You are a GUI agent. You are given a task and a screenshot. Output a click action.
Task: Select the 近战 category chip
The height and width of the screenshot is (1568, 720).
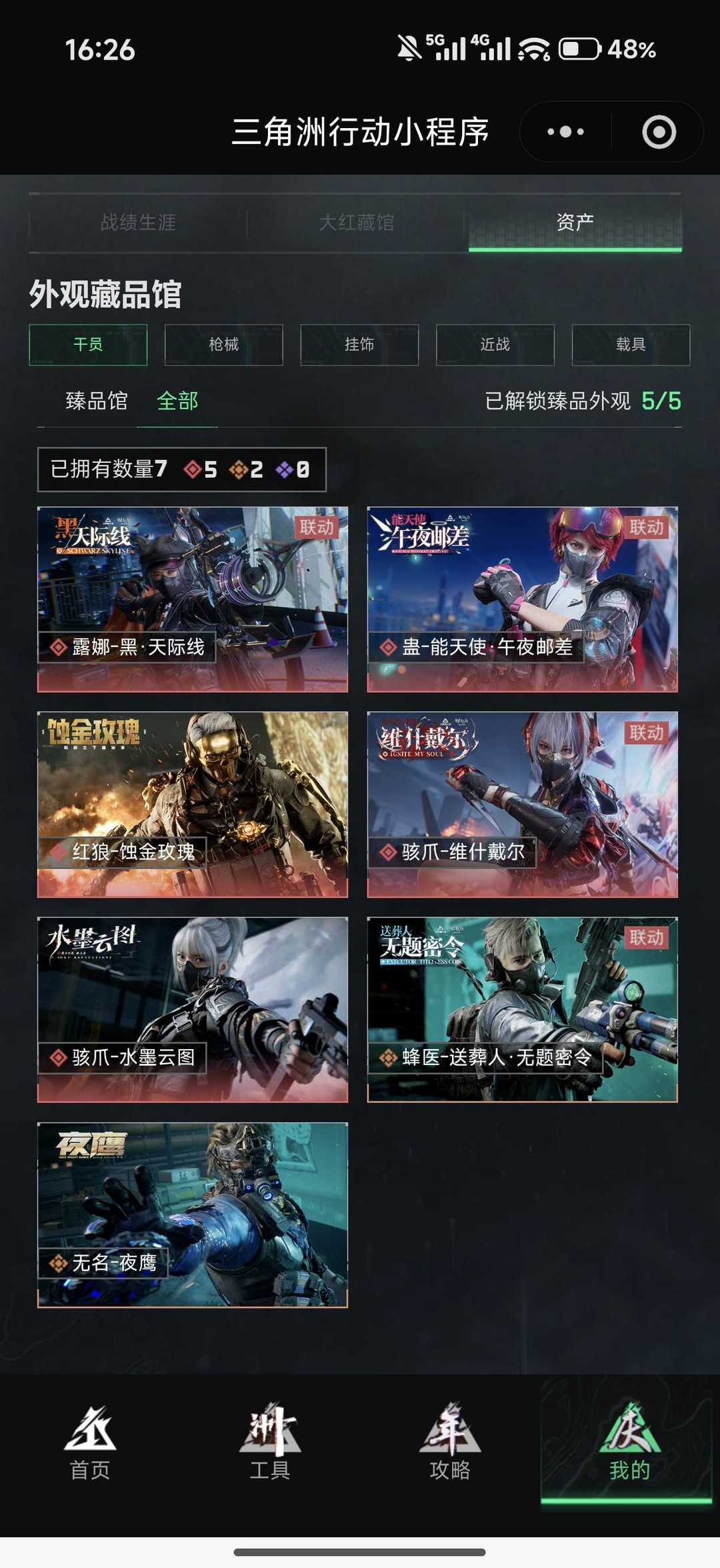(495, 345)
